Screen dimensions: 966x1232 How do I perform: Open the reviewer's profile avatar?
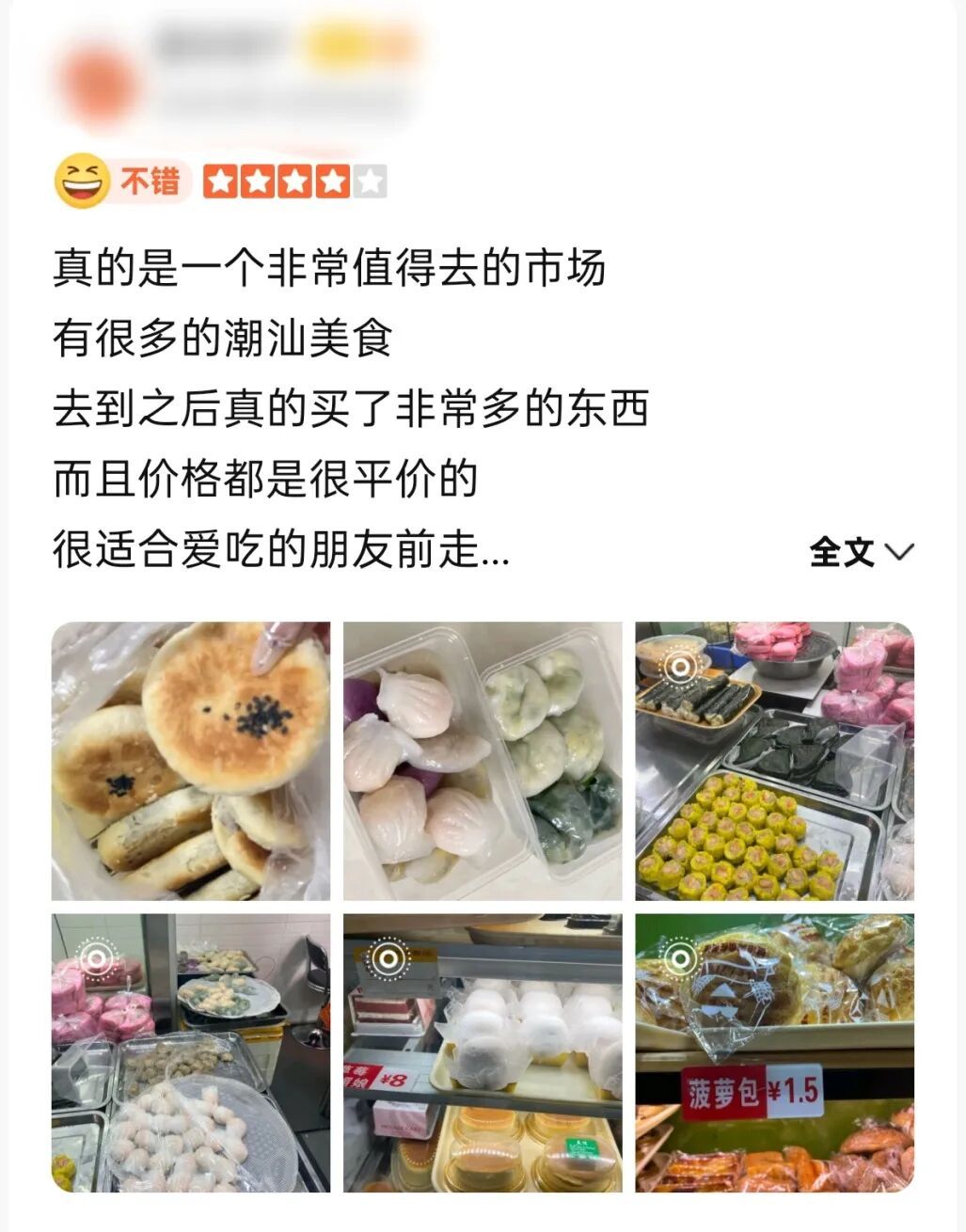click(x=97, y=83)
